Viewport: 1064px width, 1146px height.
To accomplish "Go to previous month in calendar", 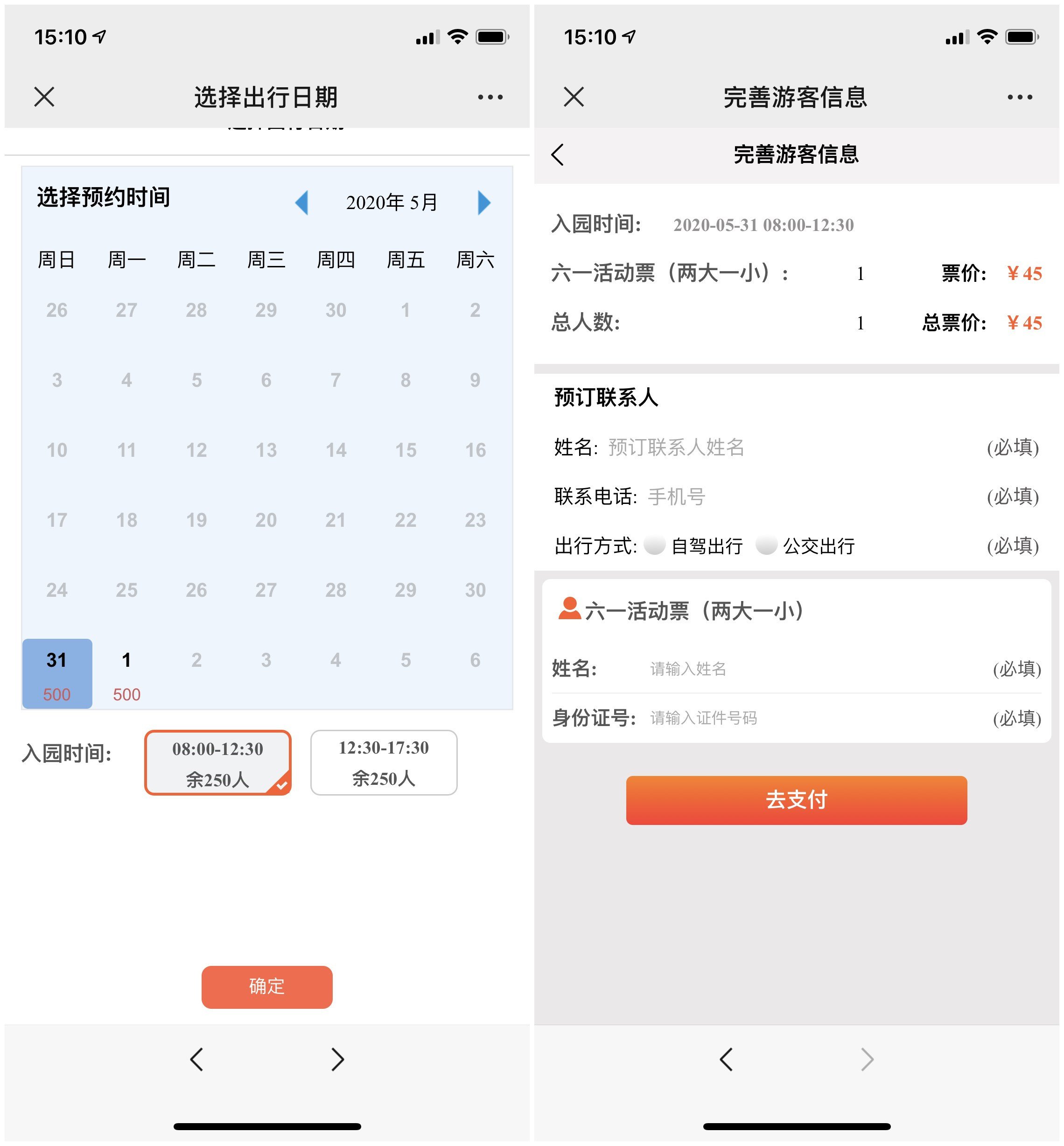I will [x=301, y=203].
